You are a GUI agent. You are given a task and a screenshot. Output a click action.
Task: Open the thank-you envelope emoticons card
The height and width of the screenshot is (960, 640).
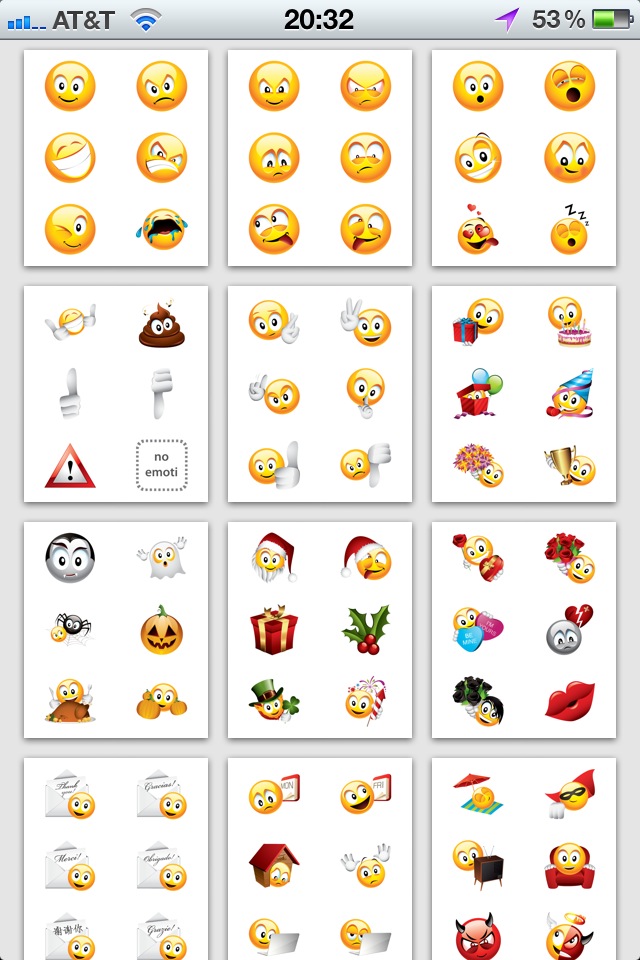click(x=116, y=858)
